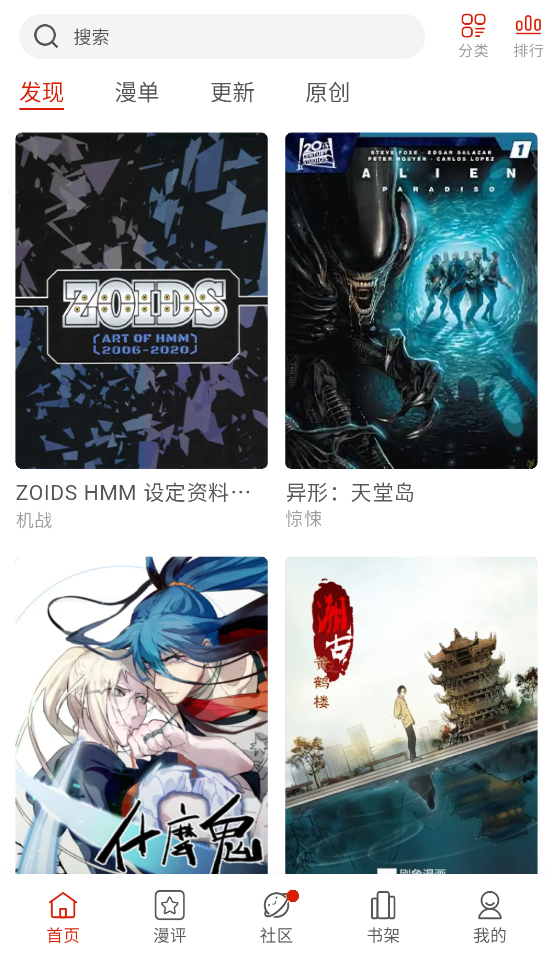Image resolution: width=550 pixels, height=954 pixels.
Task: Go to the 首页 home tab
Action: [x=63, y=916]
